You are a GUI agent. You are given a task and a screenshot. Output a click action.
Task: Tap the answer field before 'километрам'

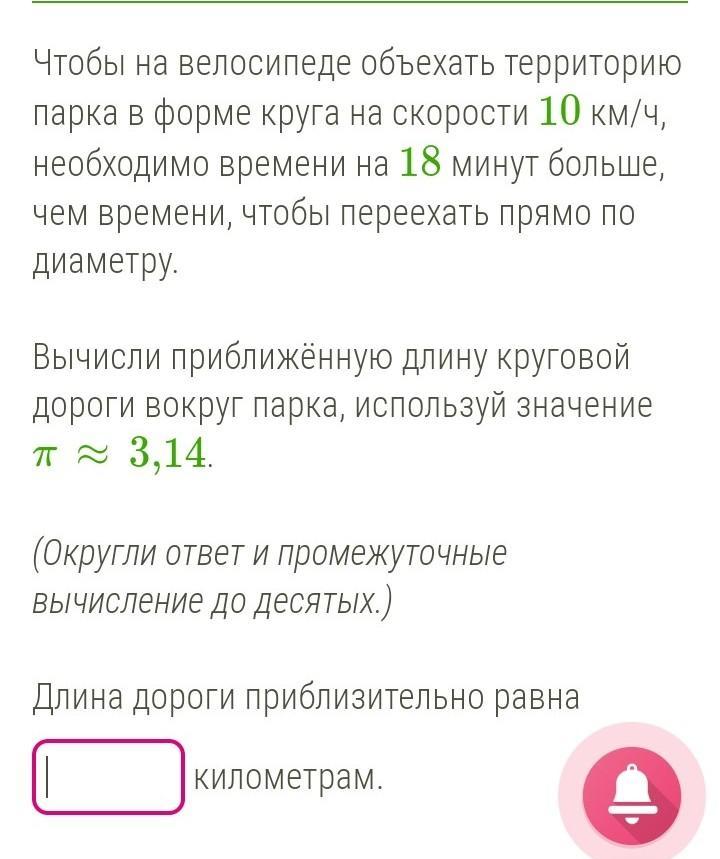coord(109,776)
